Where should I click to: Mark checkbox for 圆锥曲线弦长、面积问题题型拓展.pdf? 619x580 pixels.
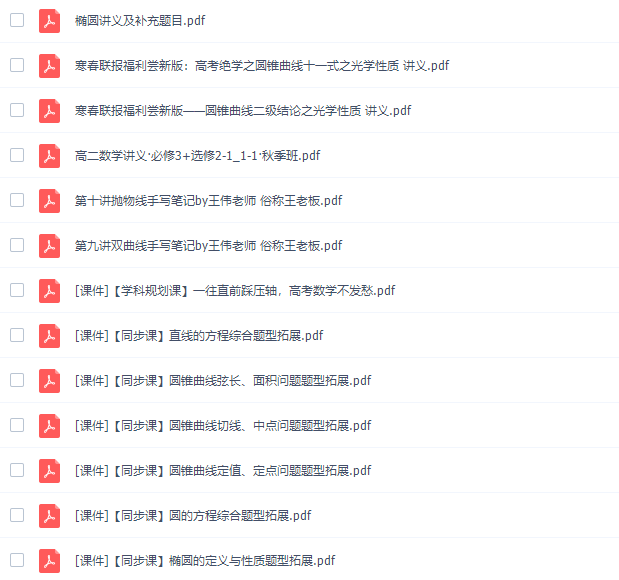(17, 380)
